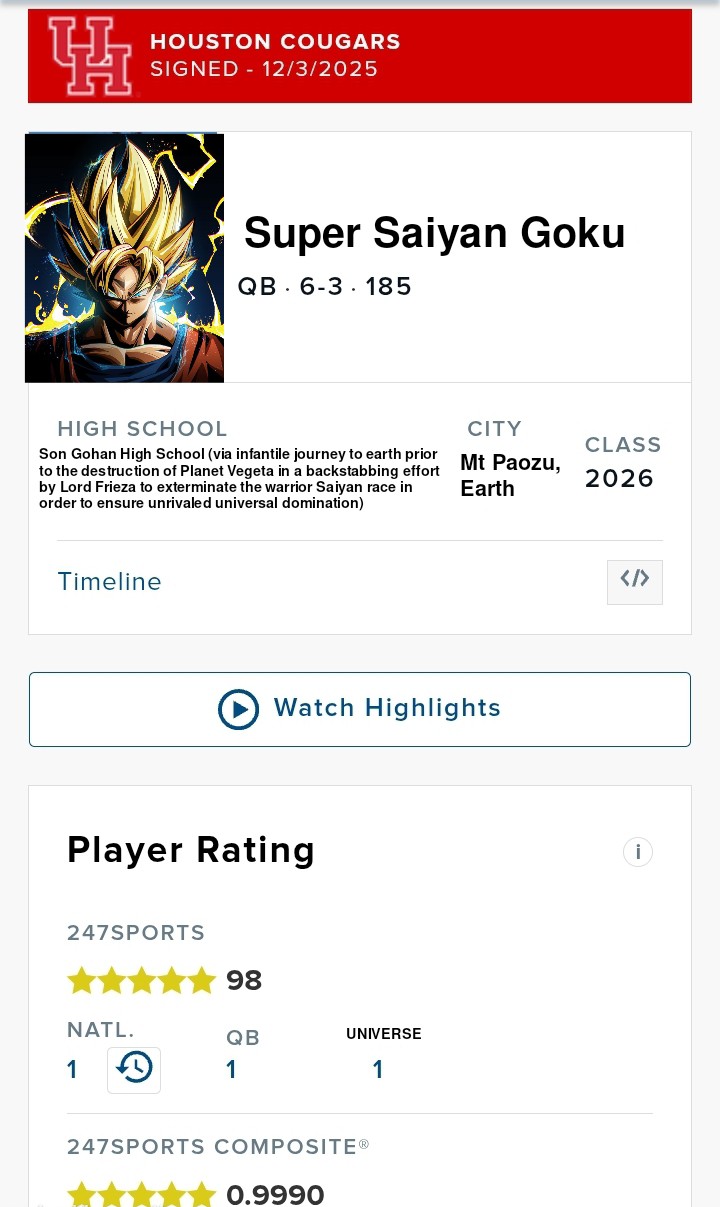
Task: Open the Player Rating info icon
Action: [638, 852]
